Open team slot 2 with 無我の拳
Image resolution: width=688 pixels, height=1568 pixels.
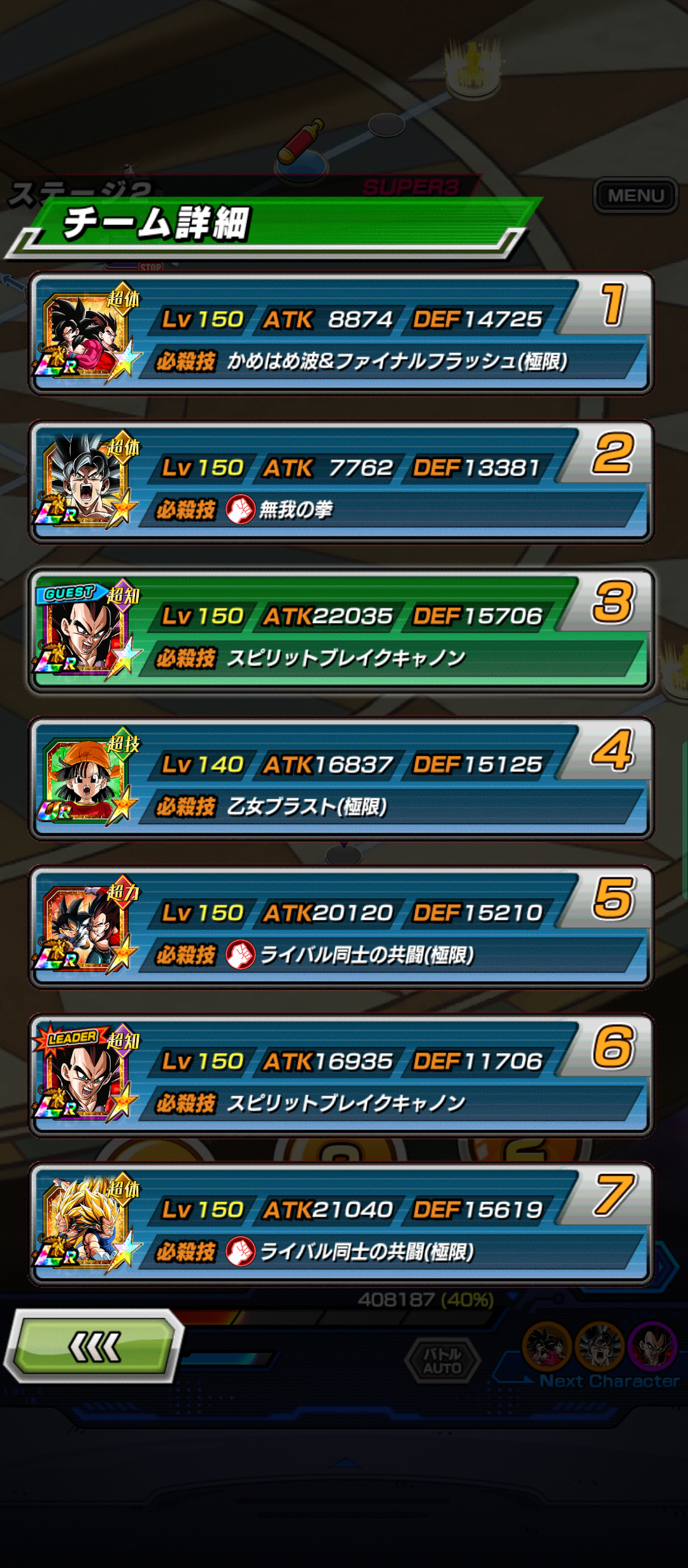pos(341,483)
